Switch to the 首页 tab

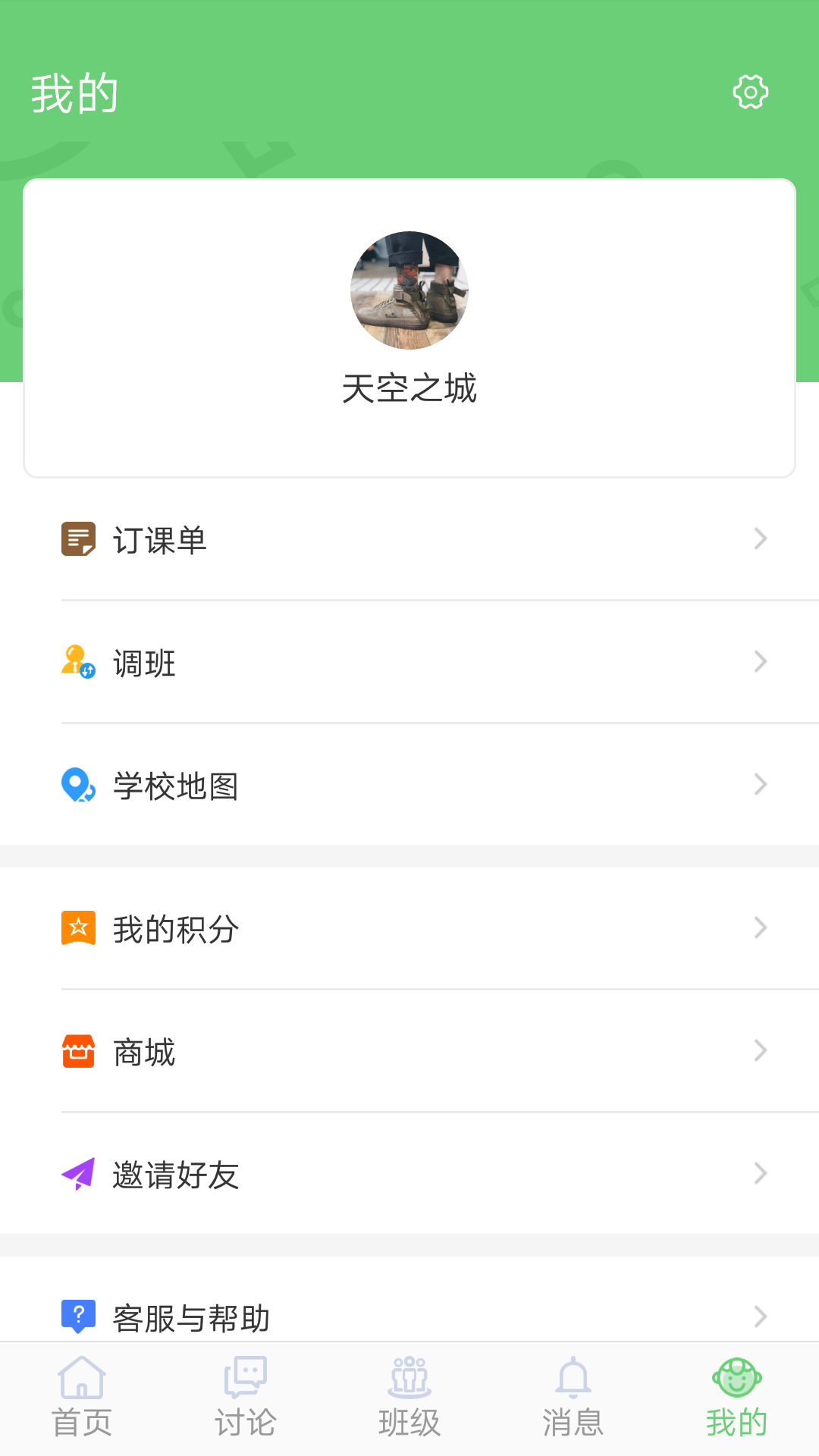(x=81, y=1398)
